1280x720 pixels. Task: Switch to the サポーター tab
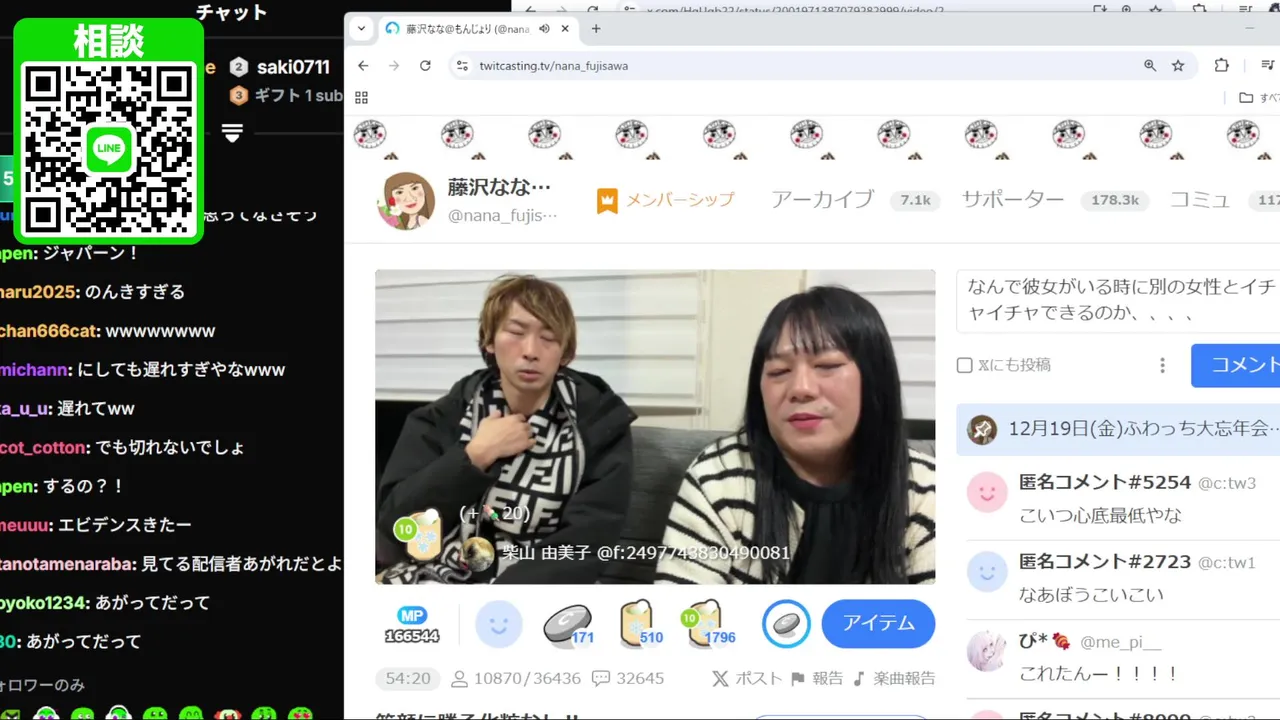pos(1012,200)
